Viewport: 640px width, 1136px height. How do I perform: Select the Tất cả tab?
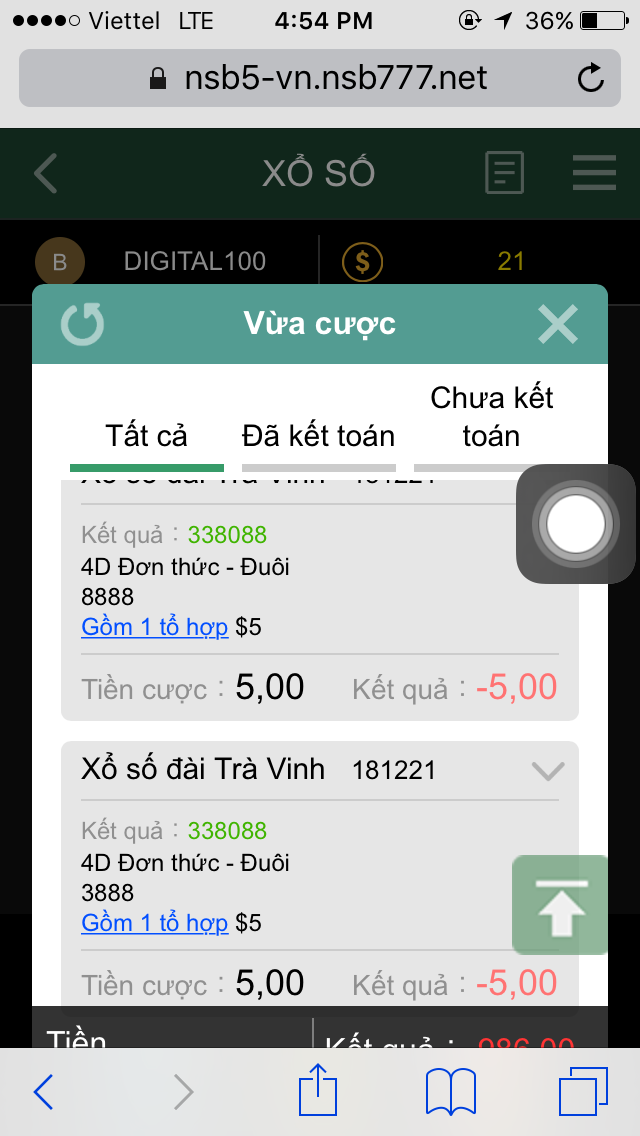pyautogui.click(x=147, y=437)
